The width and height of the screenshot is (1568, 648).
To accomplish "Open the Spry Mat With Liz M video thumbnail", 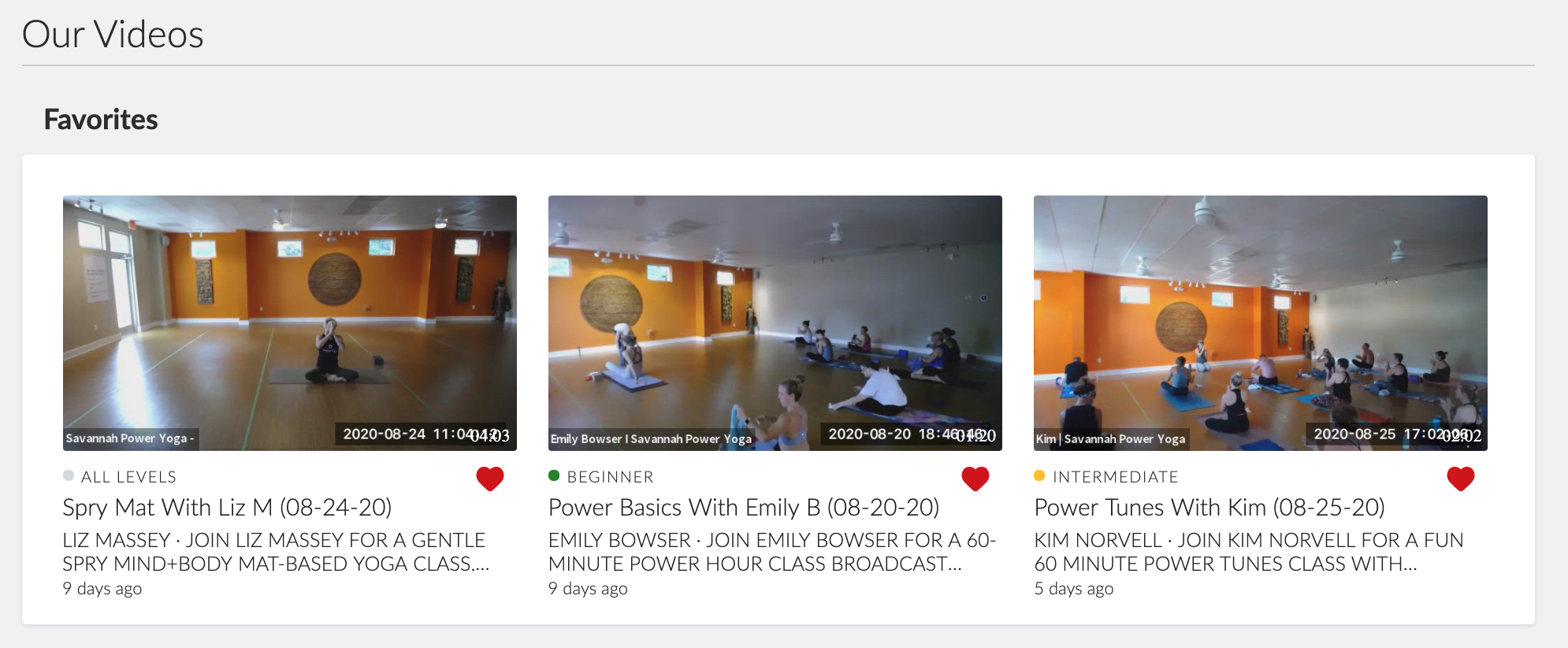I will click(x=289, y=322).
